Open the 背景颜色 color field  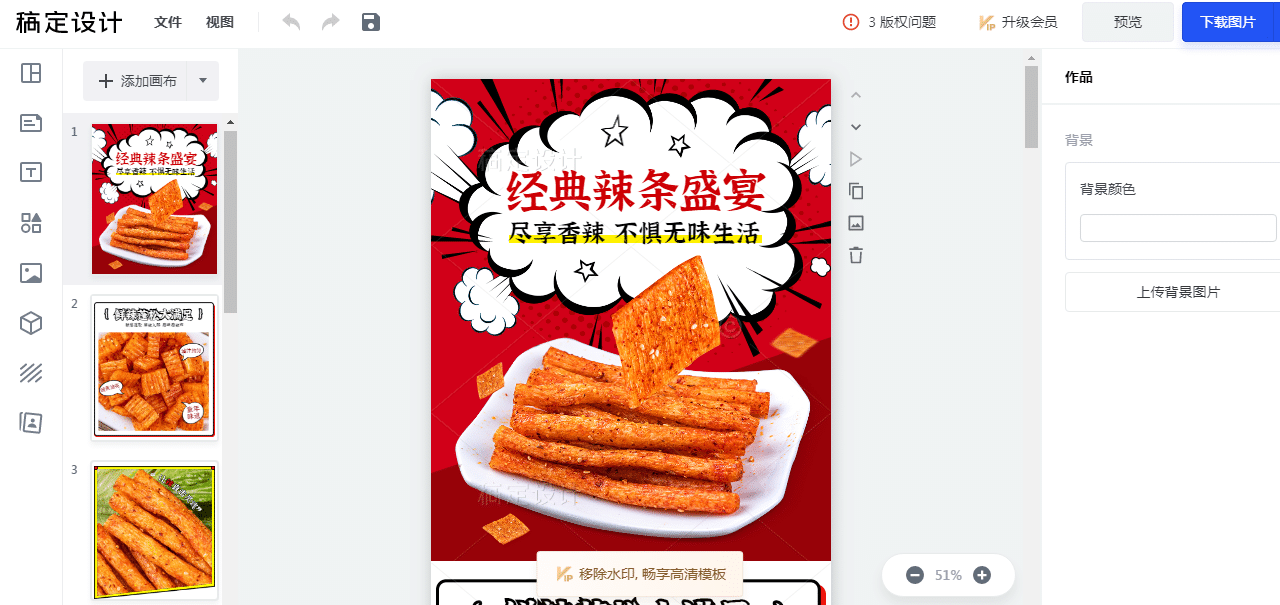point(1177,228)
